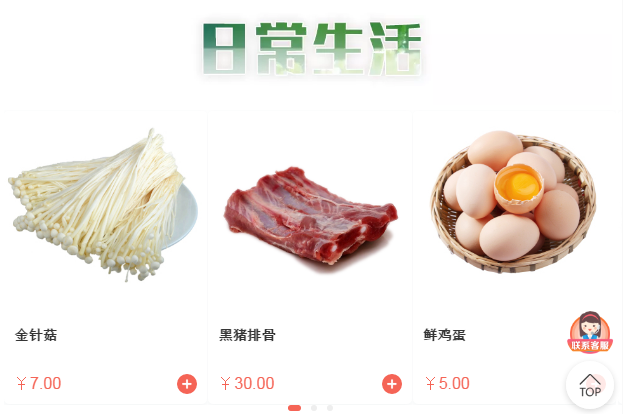The image size is (623, 414).
Task: Select the second carousel page dot
Action: coord(314,408)
